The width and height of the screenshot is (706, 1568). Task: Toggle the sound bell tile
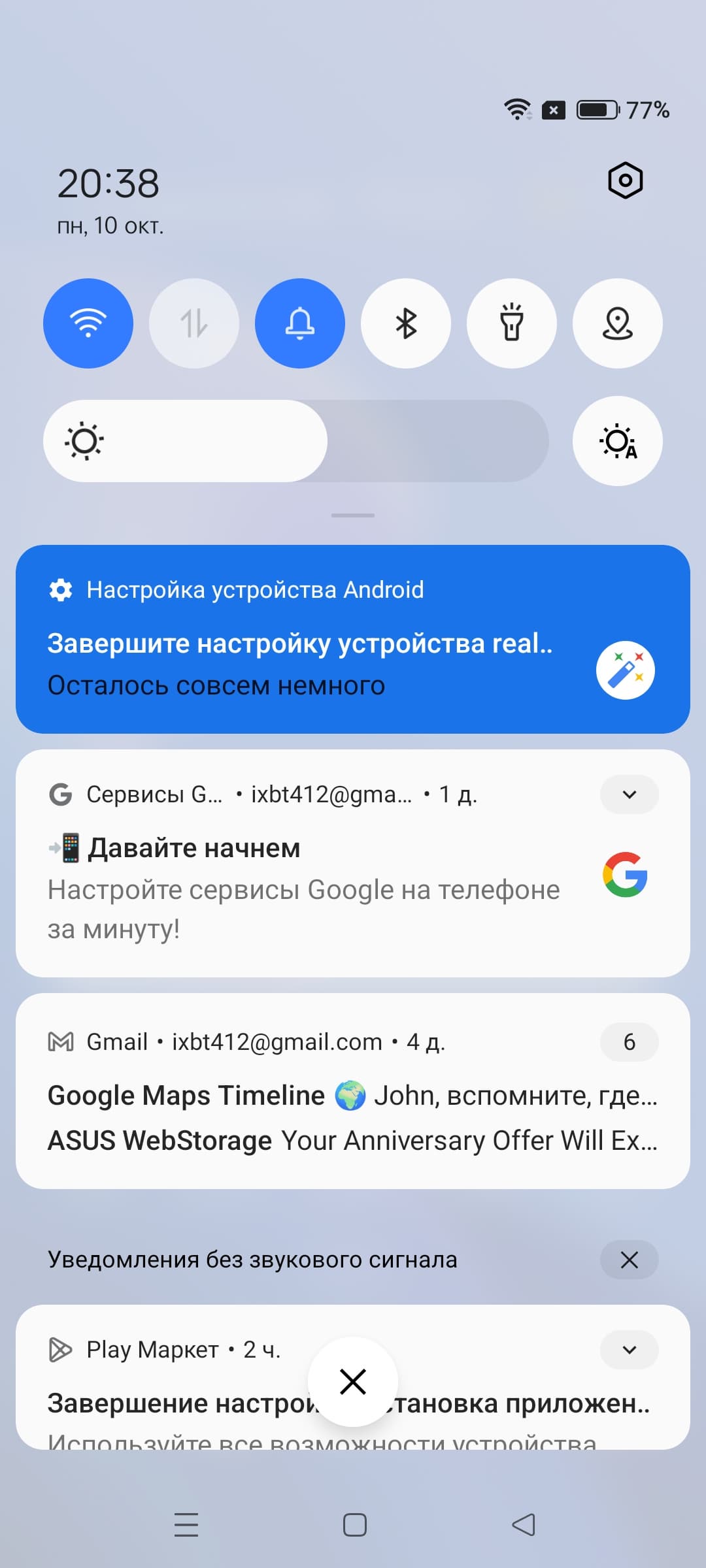pyautogui.click(x=300, y=323)
